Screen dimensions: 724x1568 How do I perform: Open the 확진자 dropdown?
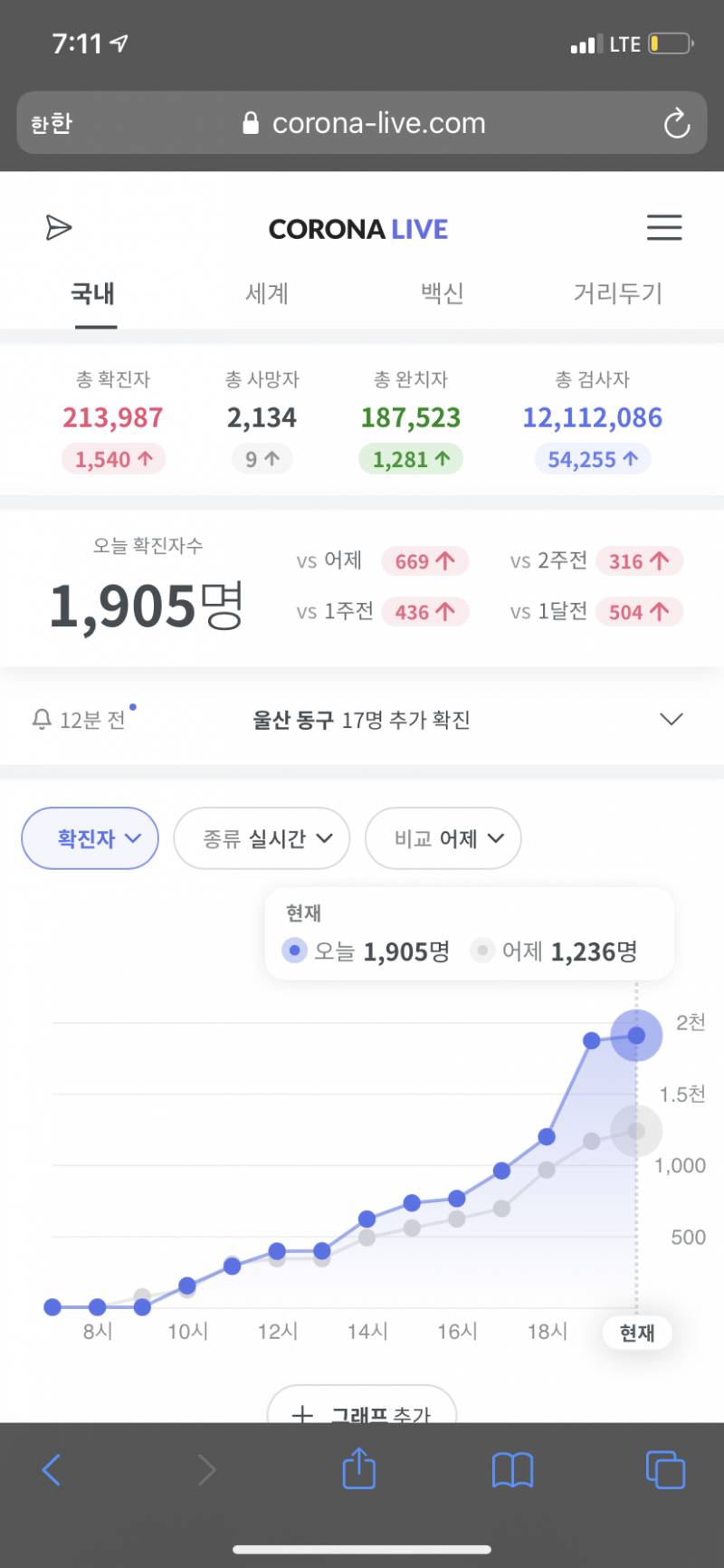pyautogui.click(x=90, y=838)
